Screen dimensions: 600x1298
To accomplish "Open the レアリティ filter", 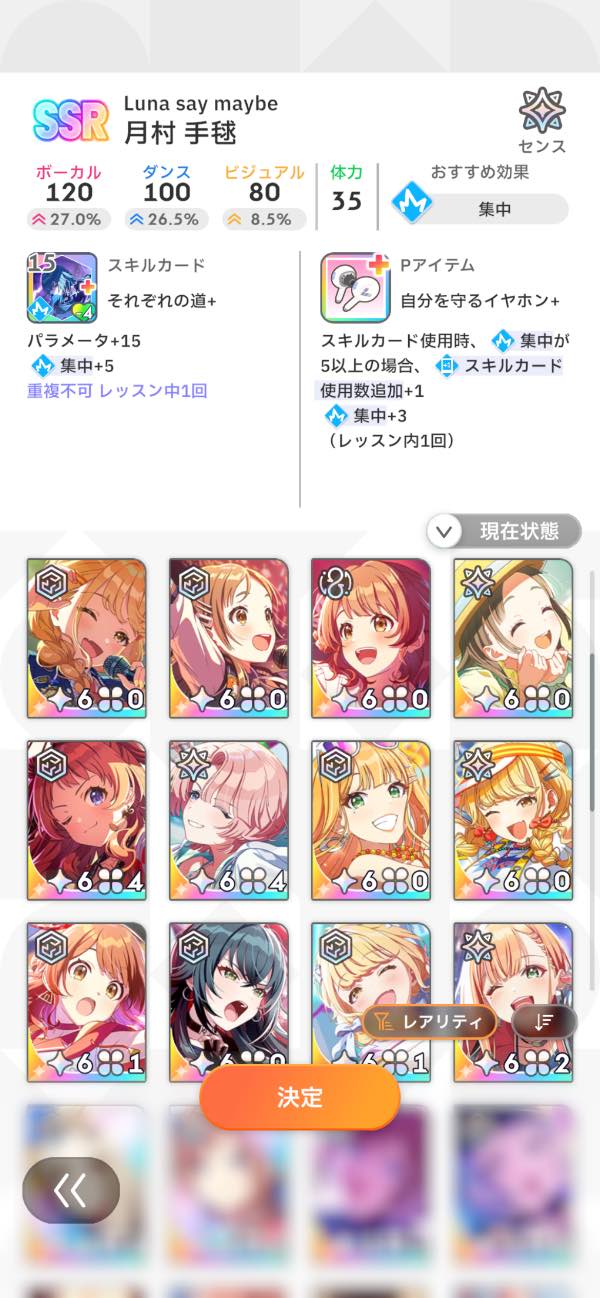I will click(430, 1021).
